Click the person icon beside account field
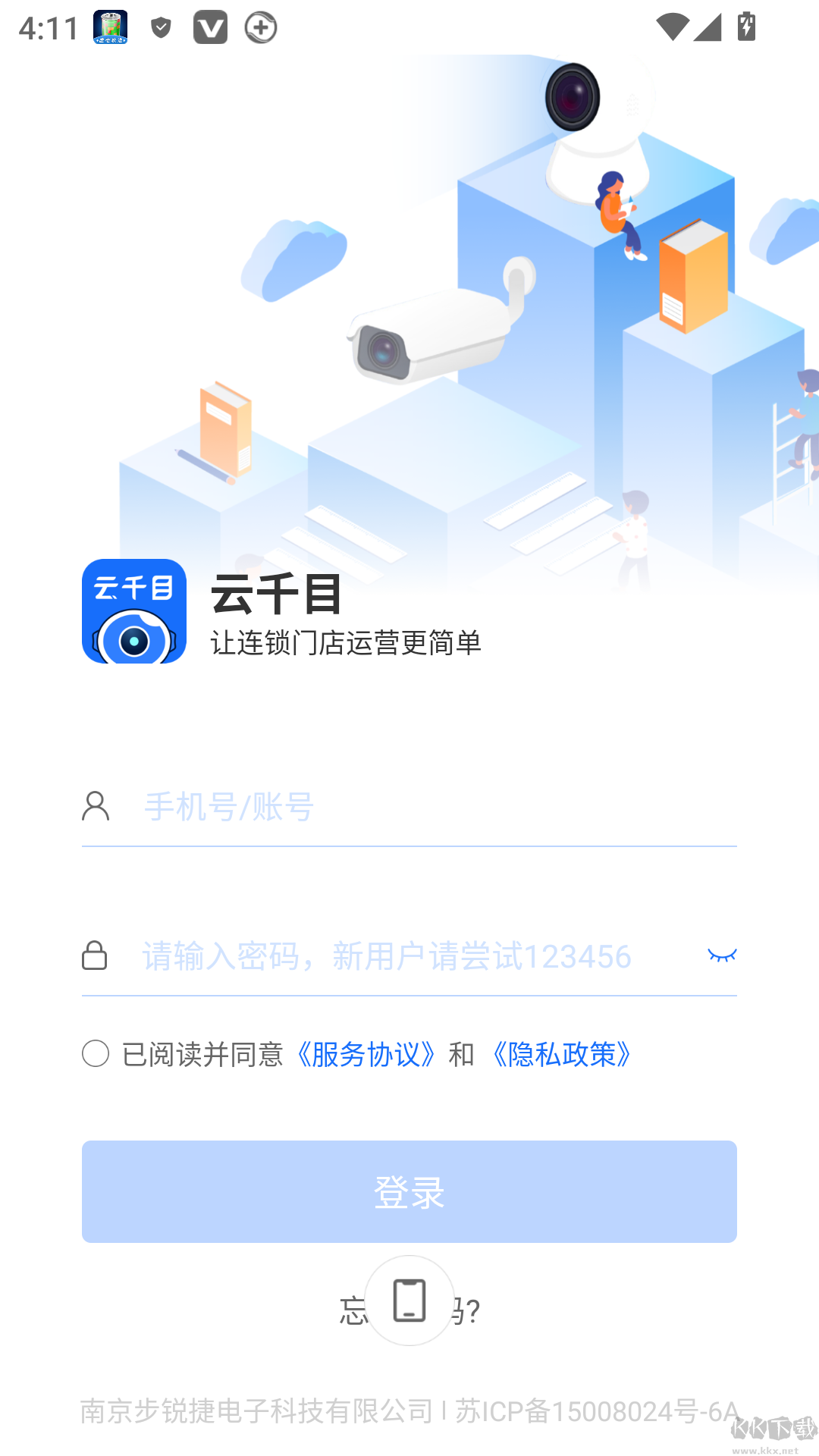Screen dimensions: 819x1456 pyautogui.click(x=96, y=808)
